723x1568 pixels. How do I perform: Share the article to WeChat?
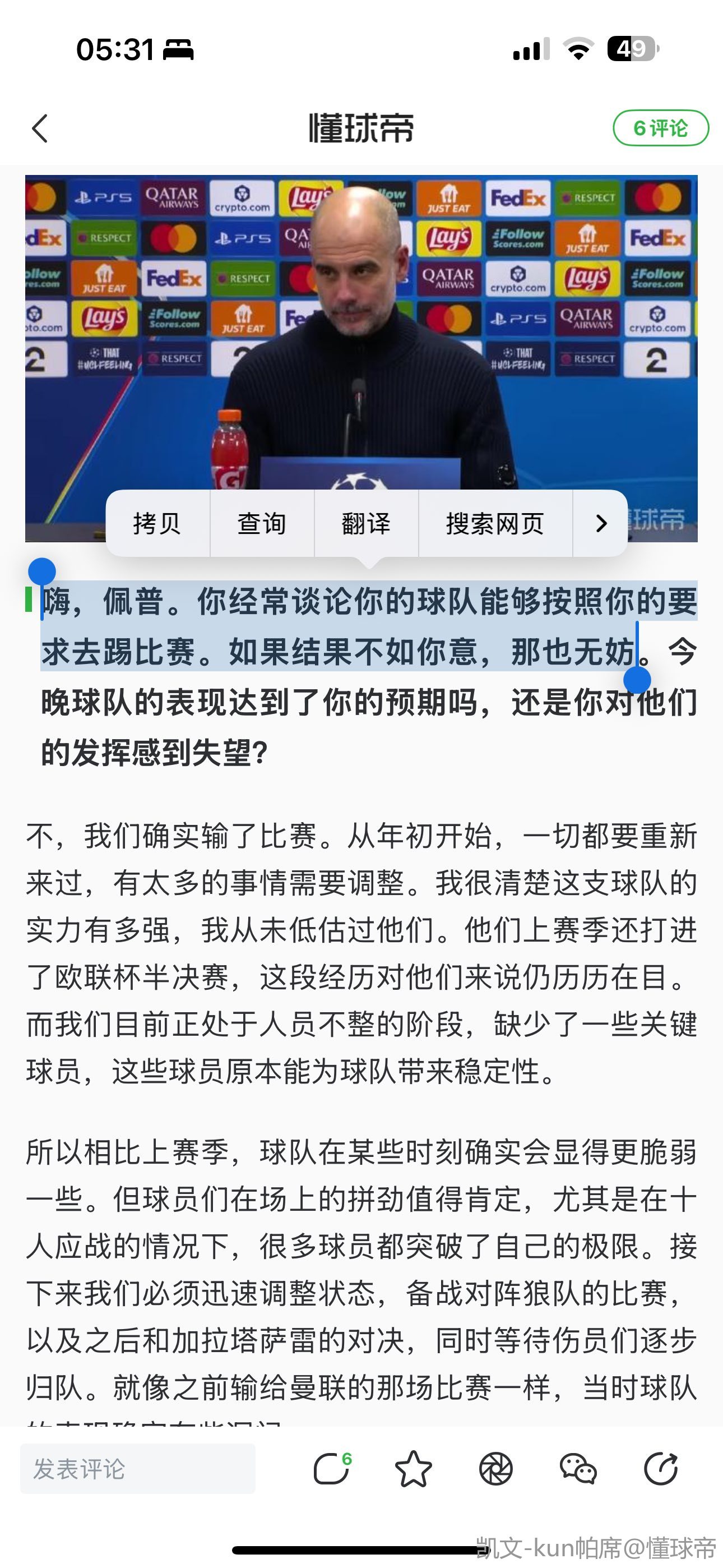578,1469
